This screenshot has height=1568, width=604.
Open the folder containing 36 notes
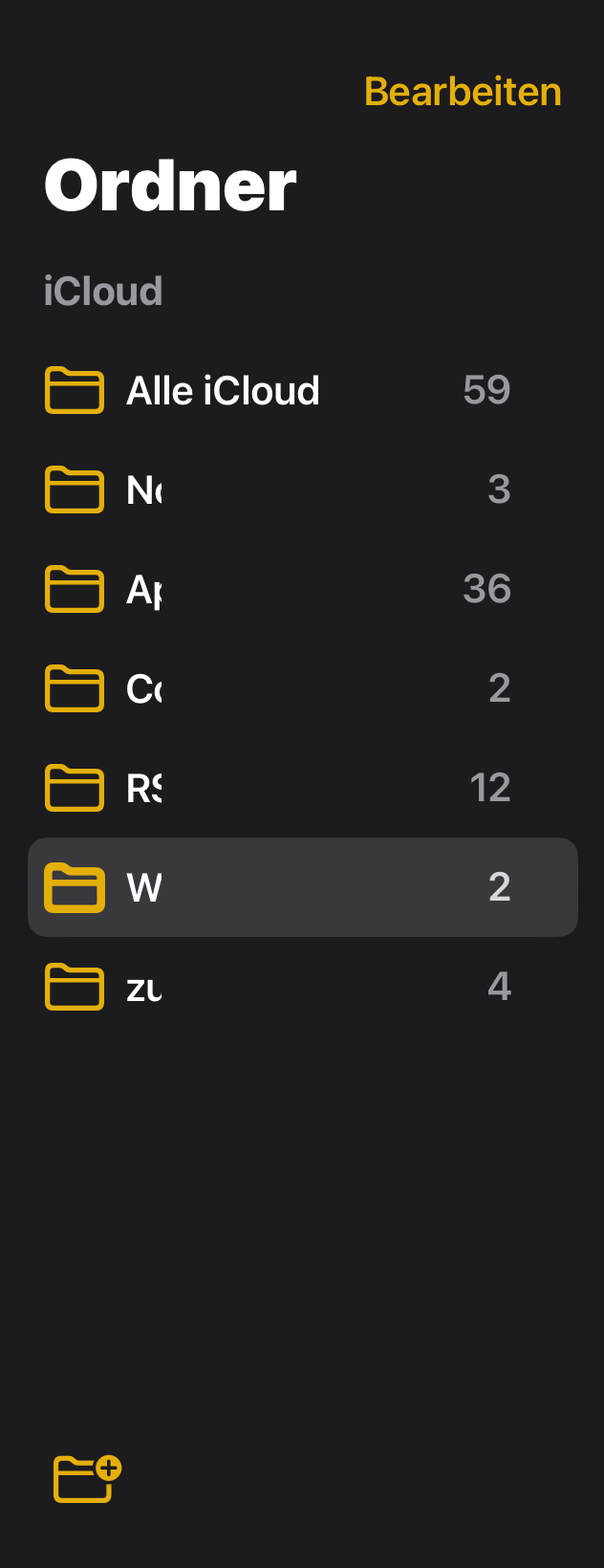(277, 589)
